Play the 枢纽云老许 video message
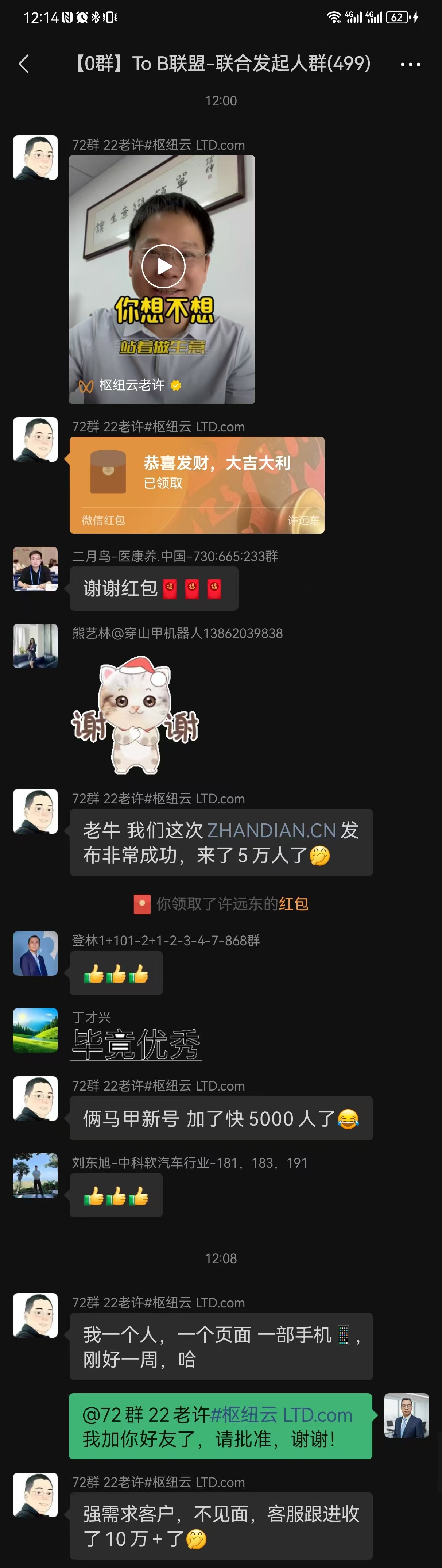 click(163, 266)
